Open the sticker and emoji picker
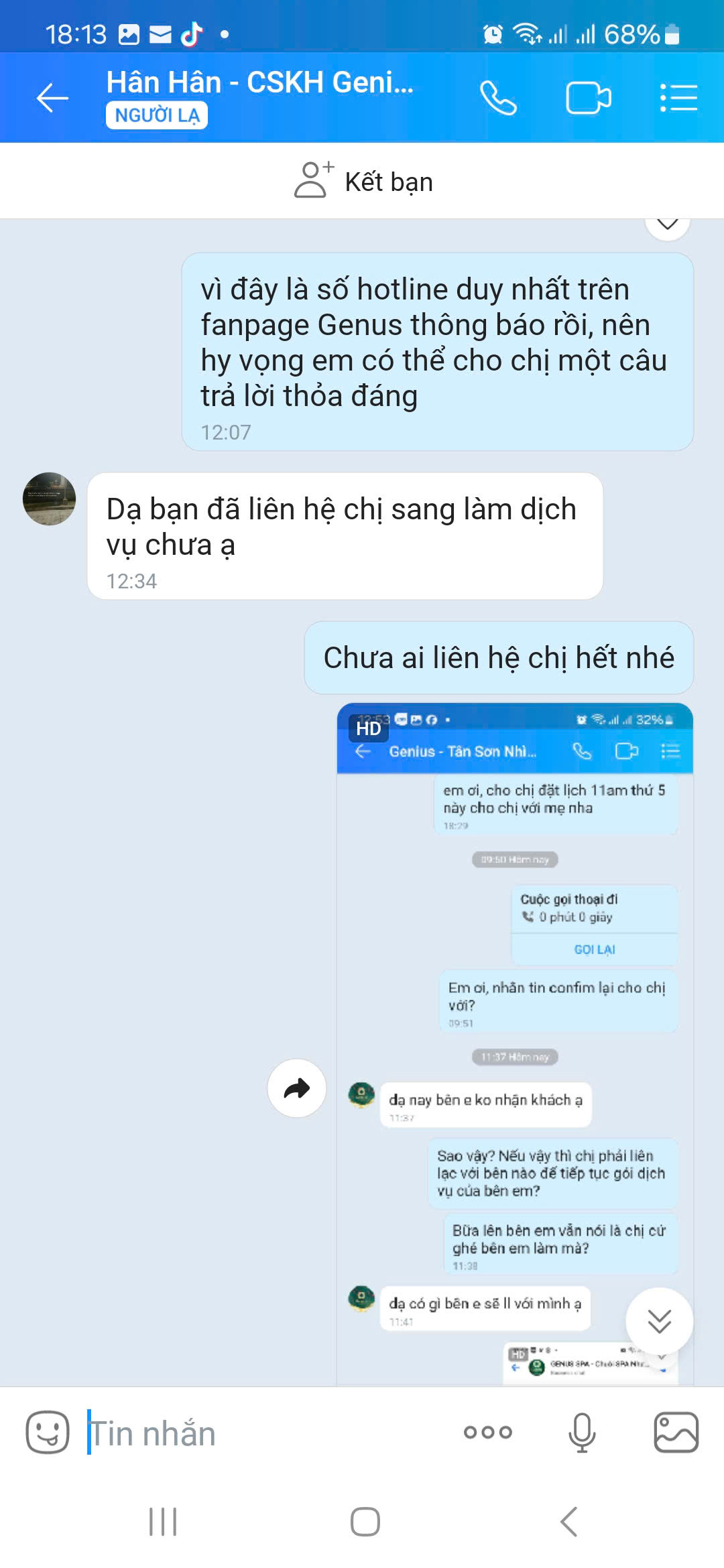 coord(47,1433)
